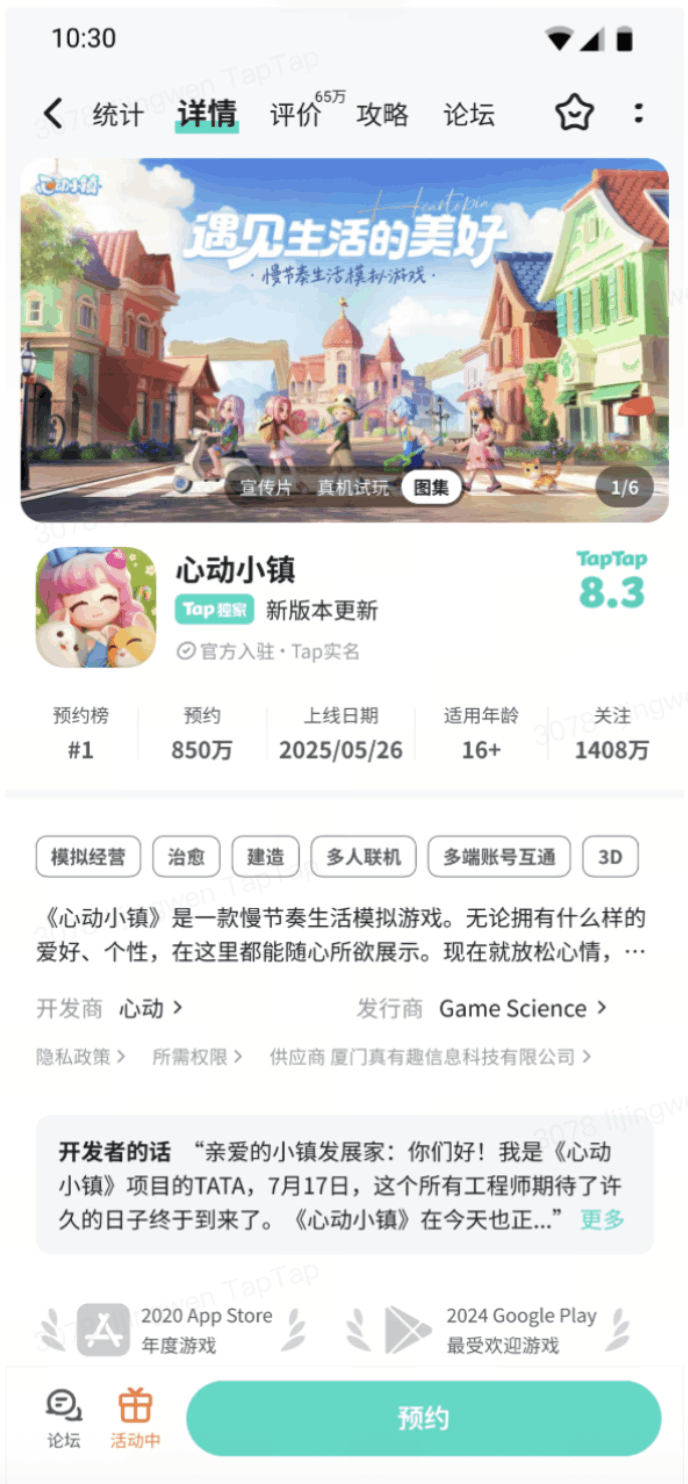Switch to the 统计 tab
Screen dimensions: 688x1484
(x=117, y=114)
